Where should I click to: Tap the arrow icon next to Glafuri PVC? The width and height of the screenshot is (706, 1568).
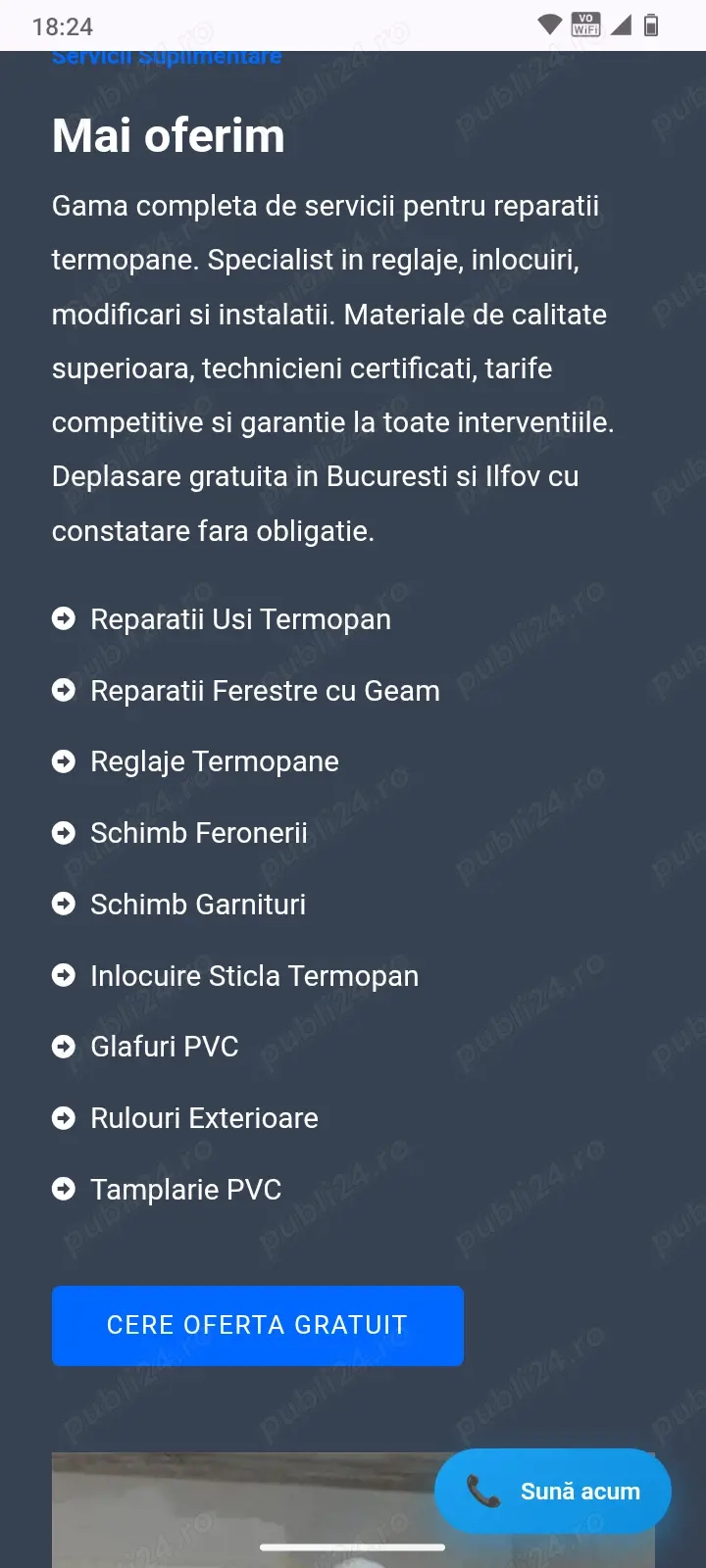(x=65, y=1046)
